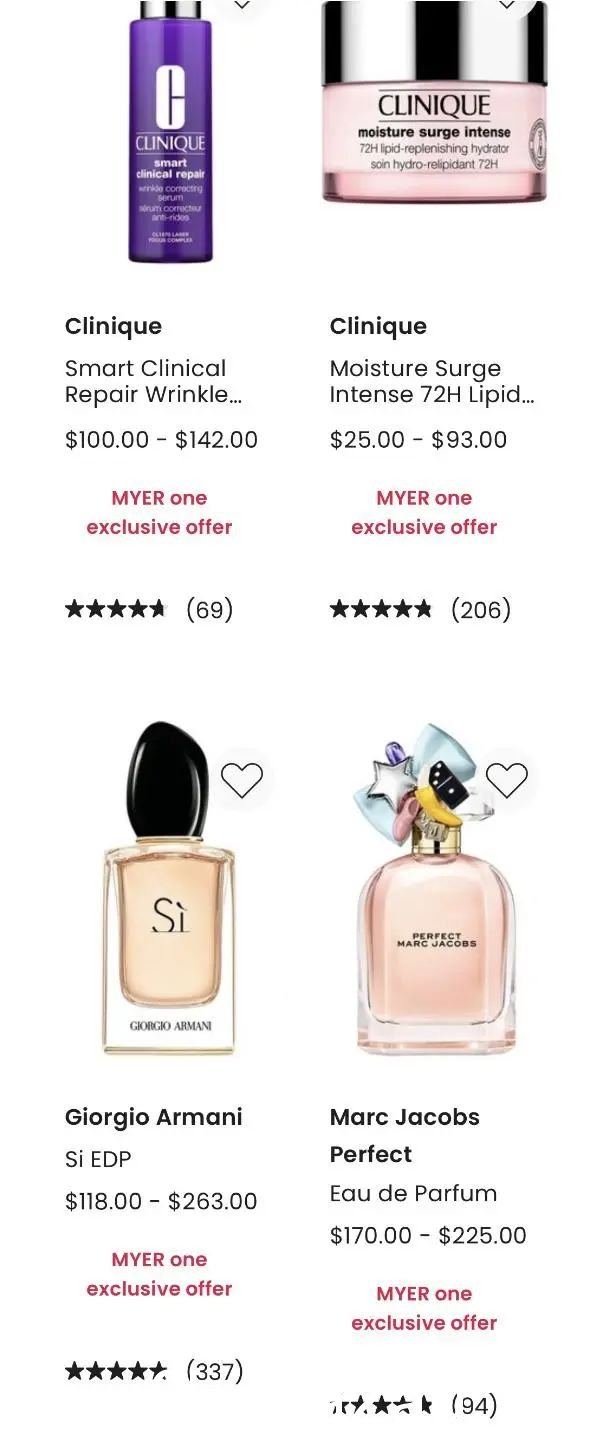Add Marc Jacobs Perfect to wishlist

(506, 780)
